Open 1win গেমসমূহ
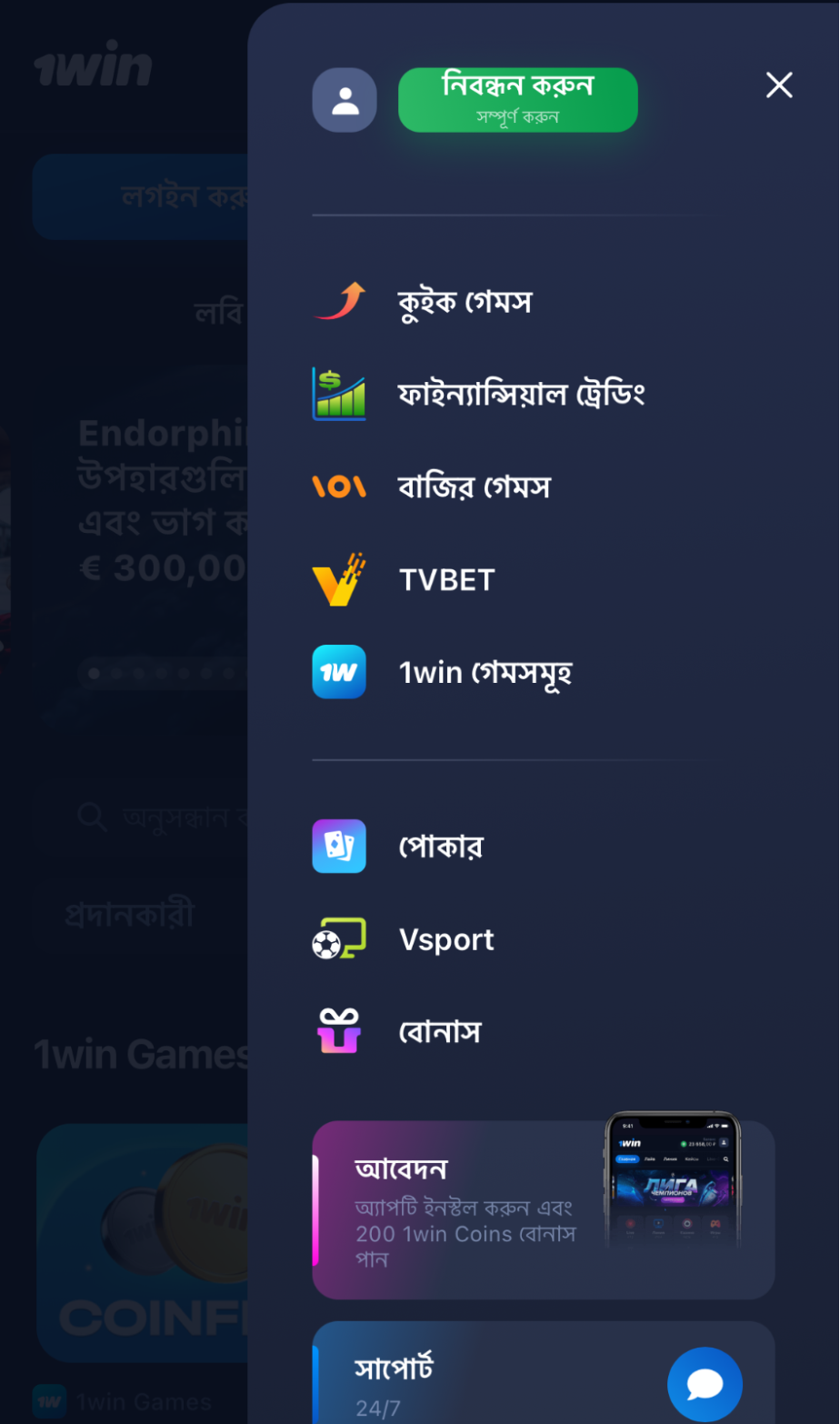Viewport: 840px width, 1424px height. click(485, 673)
